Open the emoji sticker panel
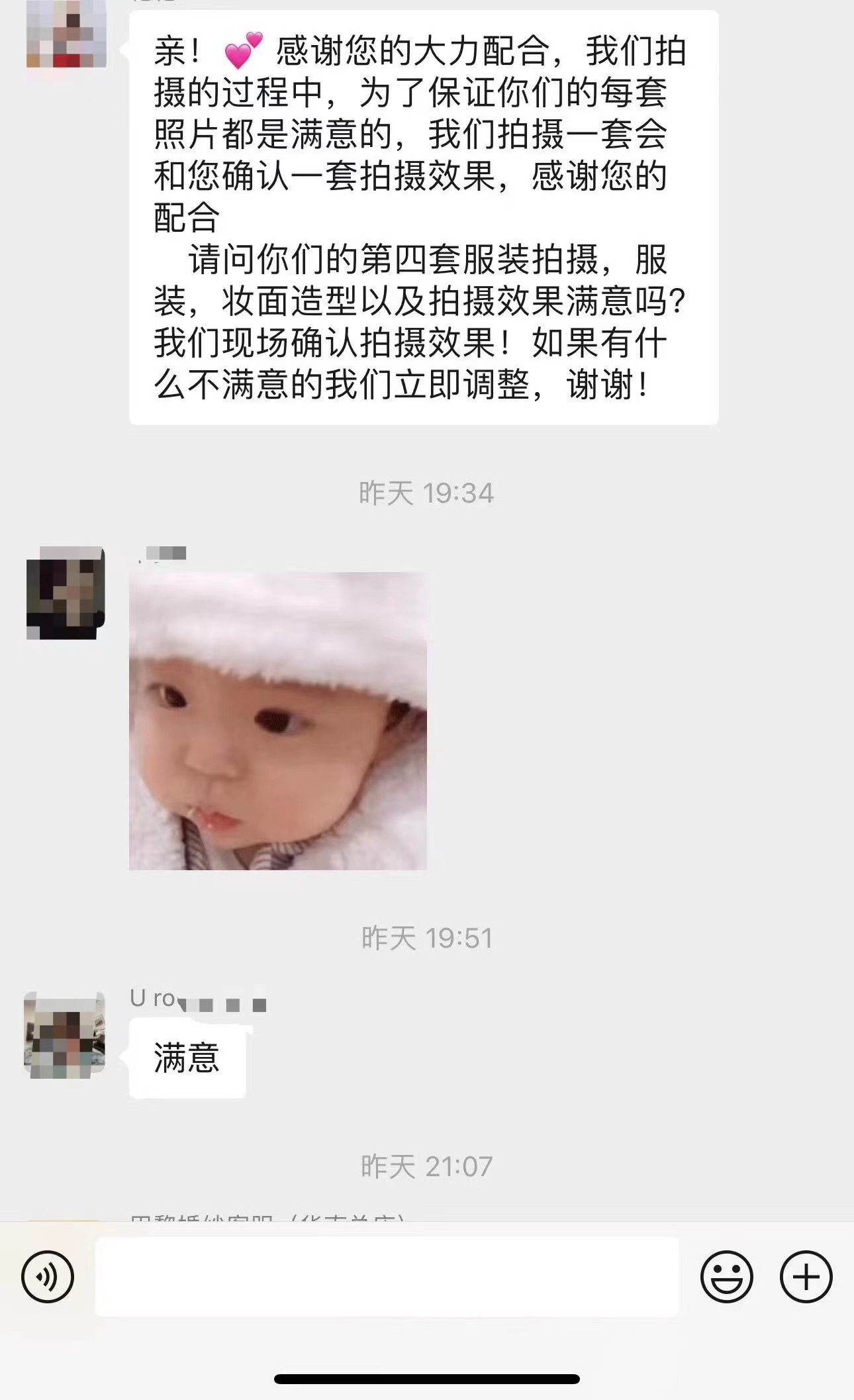 726,1277
